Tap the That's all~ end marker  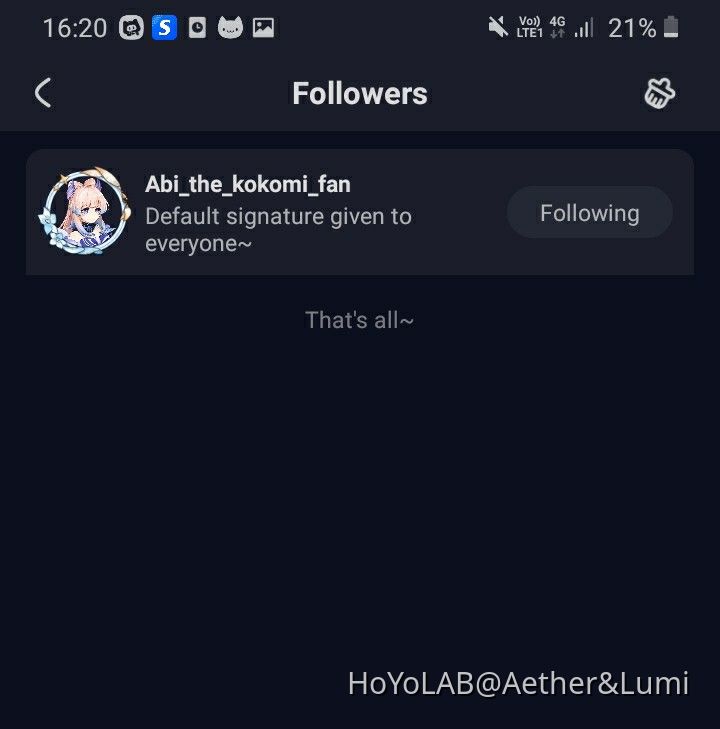359,319
